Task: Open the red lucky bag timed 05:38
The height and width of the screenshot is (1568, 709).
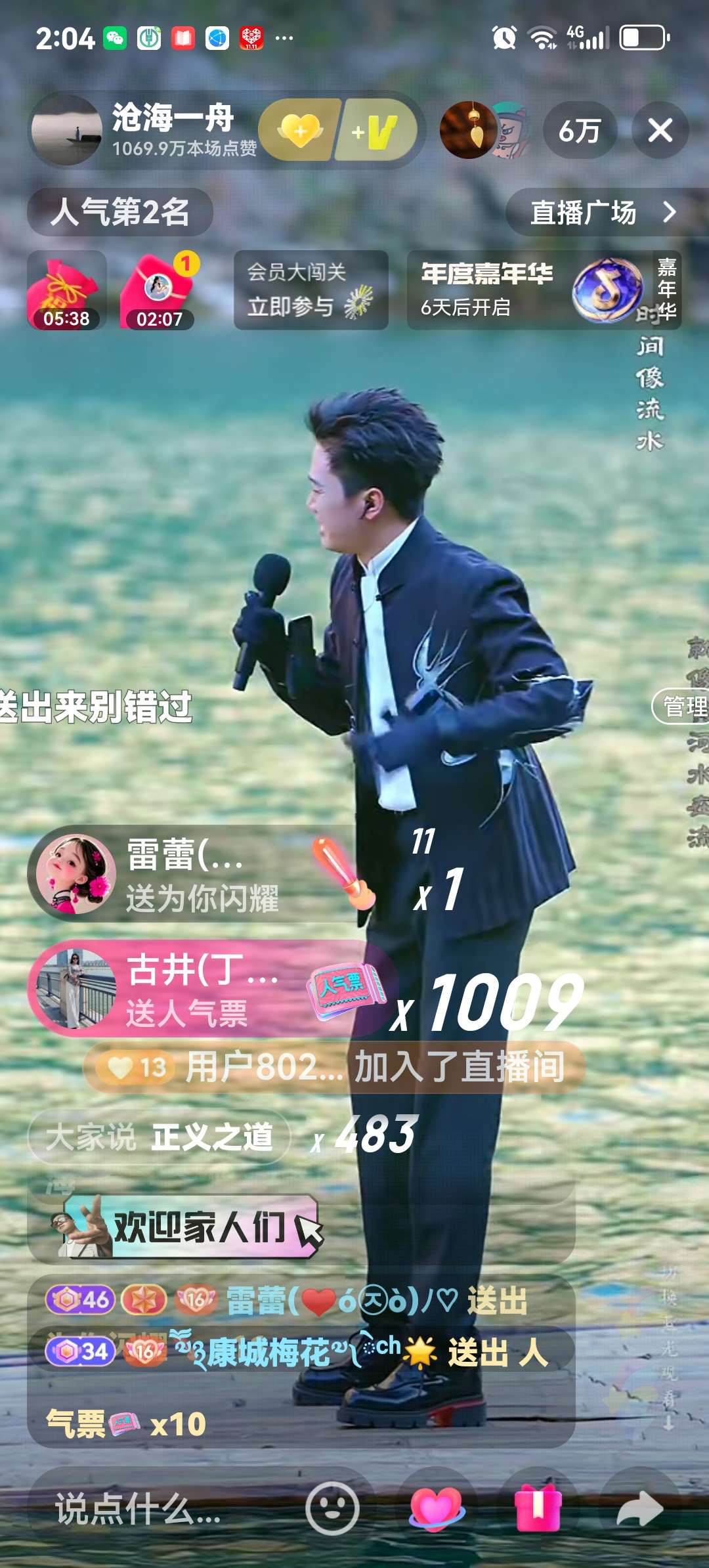Action: pos(66,290)
